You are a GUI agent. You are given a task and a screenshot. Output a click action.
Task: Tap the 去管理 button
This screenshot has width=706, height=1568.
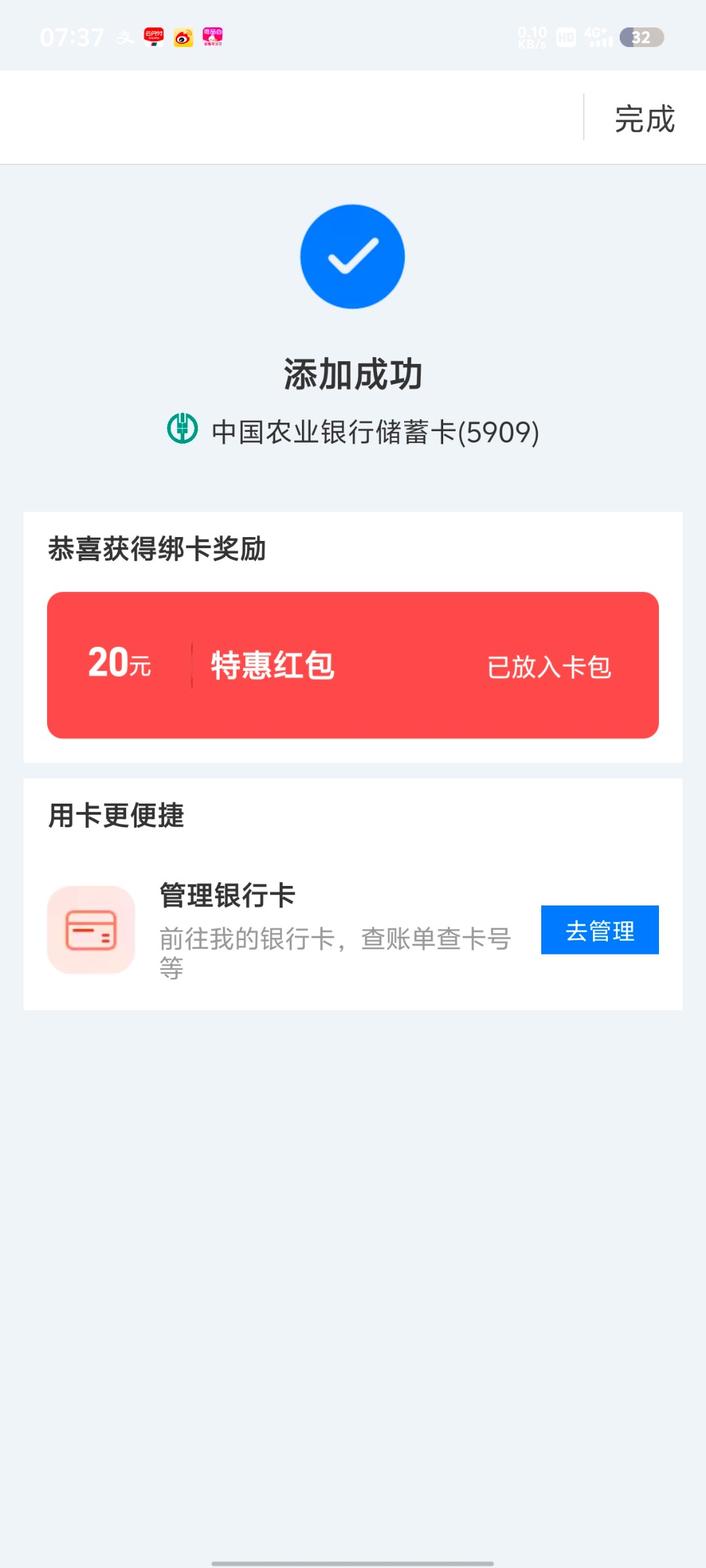[599, 930]
